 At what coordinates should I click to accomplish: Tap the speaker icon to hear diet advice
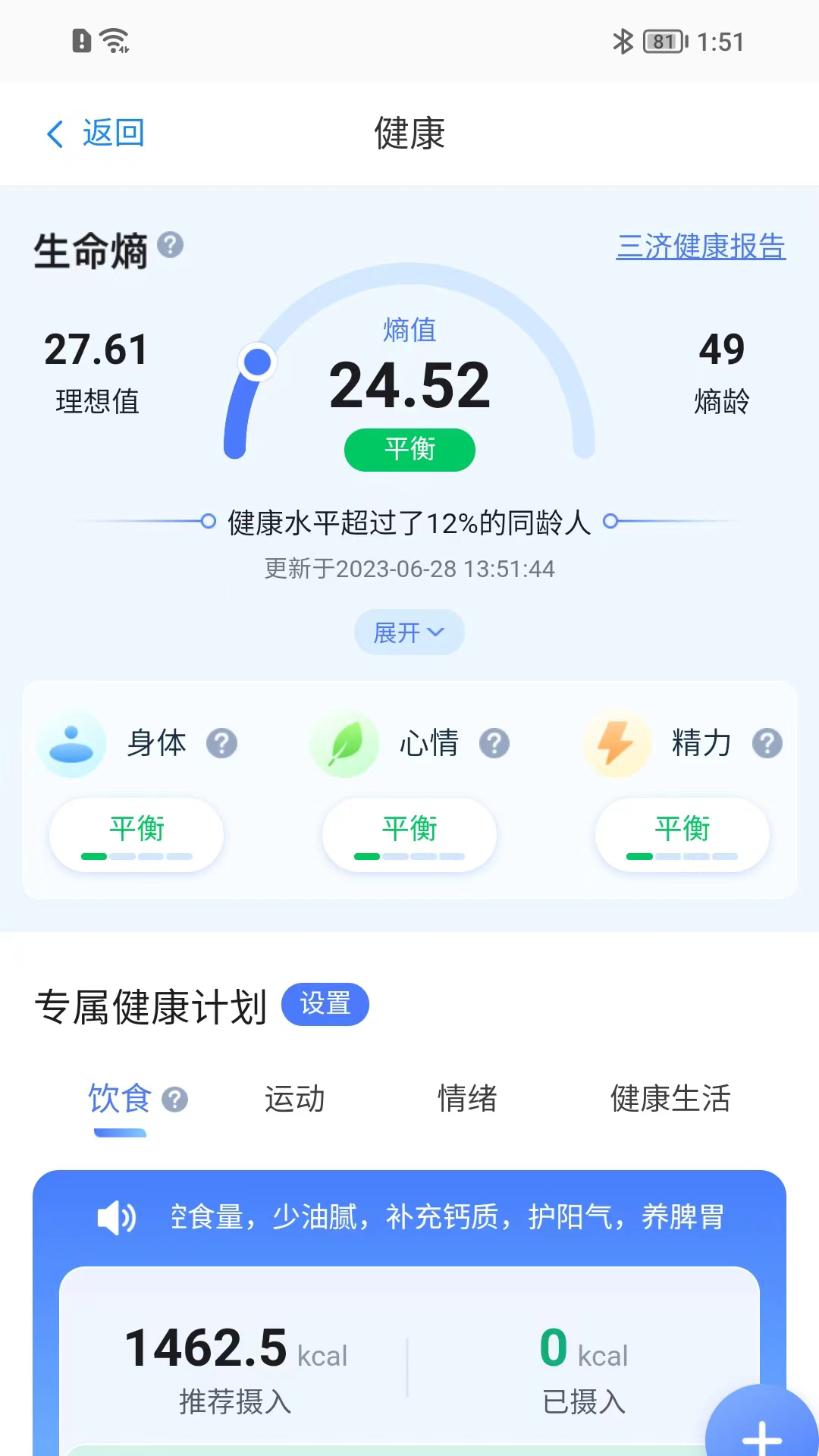(114, 1214)
